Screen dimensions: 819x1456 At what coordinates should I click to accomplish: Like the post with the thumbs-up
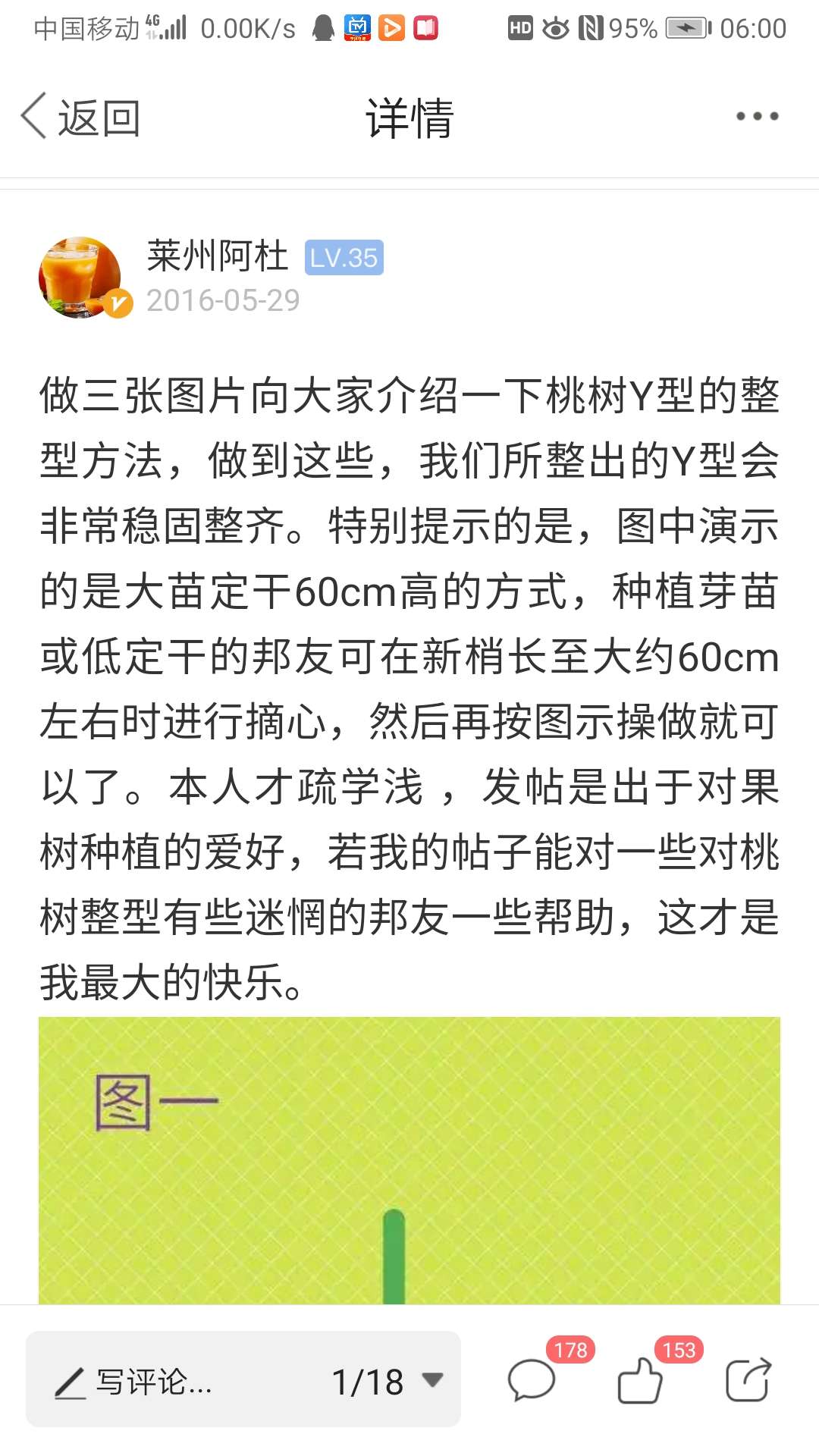[x=641, y=1380]
